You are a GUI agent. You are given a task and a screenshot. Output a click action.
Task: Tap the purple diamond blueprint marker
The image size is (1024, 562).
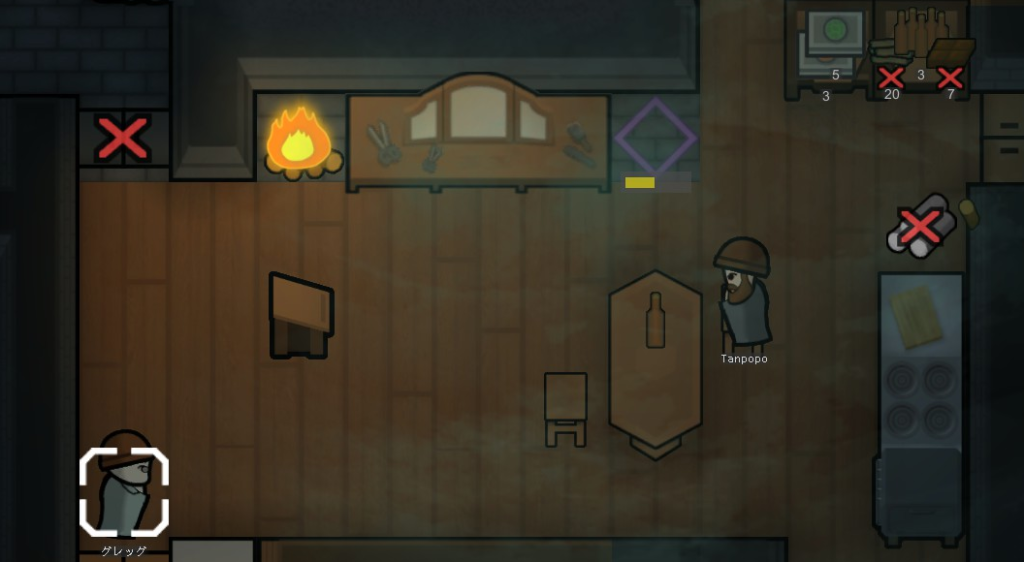click(655, 138)
